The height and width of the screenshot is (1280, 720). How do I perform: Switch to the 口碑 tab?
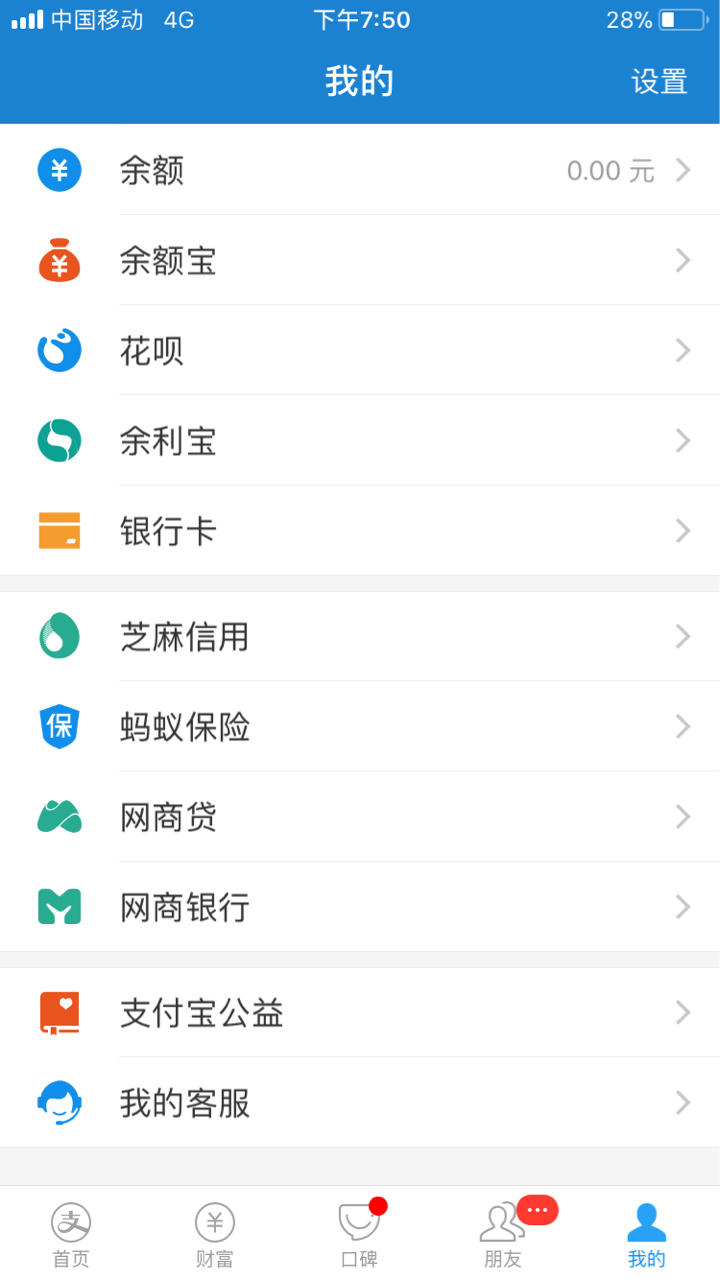[x=359, y=1234]
